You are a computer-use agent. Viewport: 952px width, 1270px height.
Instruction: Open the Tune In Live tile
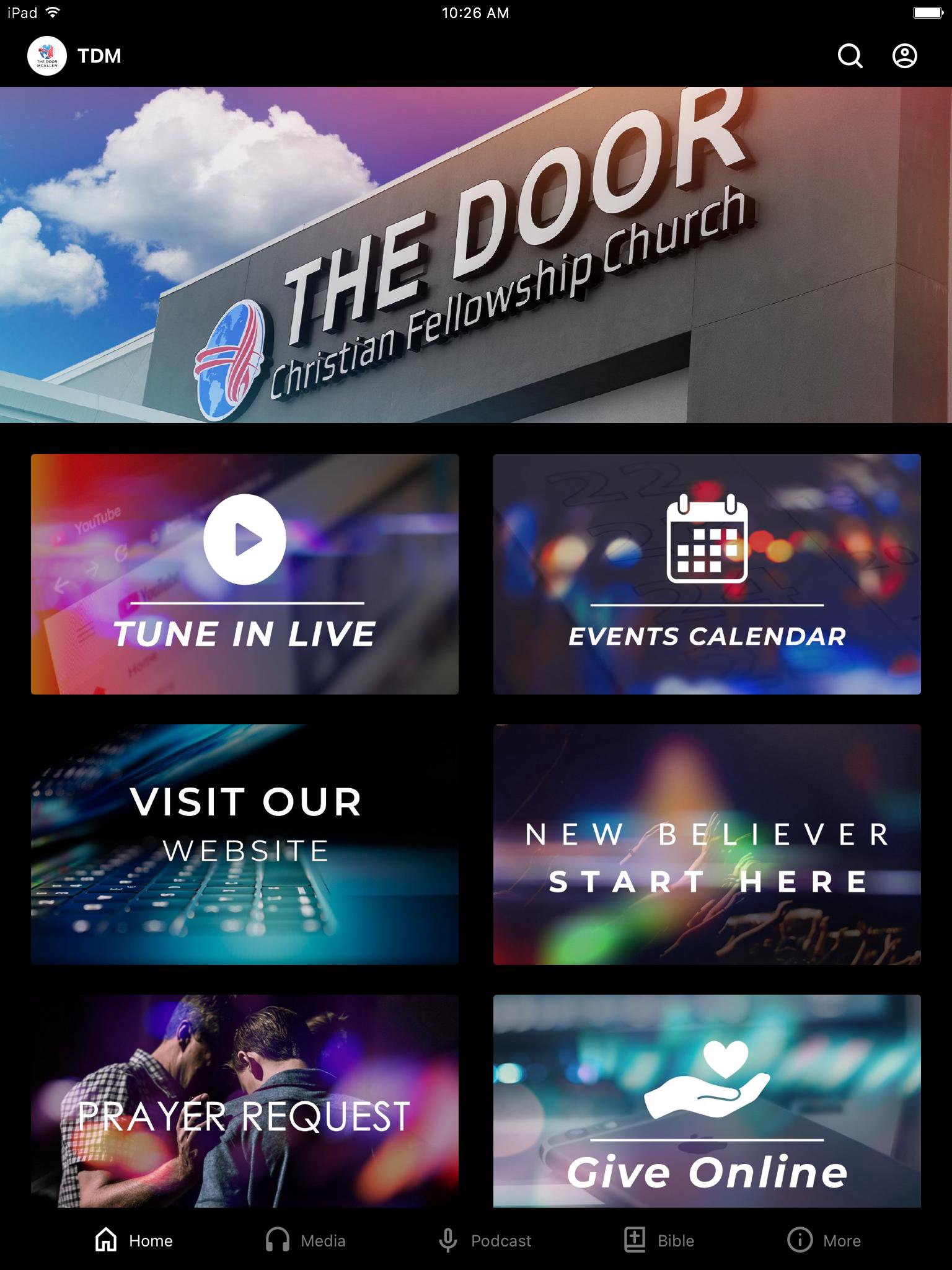click(x=245, y=574)
